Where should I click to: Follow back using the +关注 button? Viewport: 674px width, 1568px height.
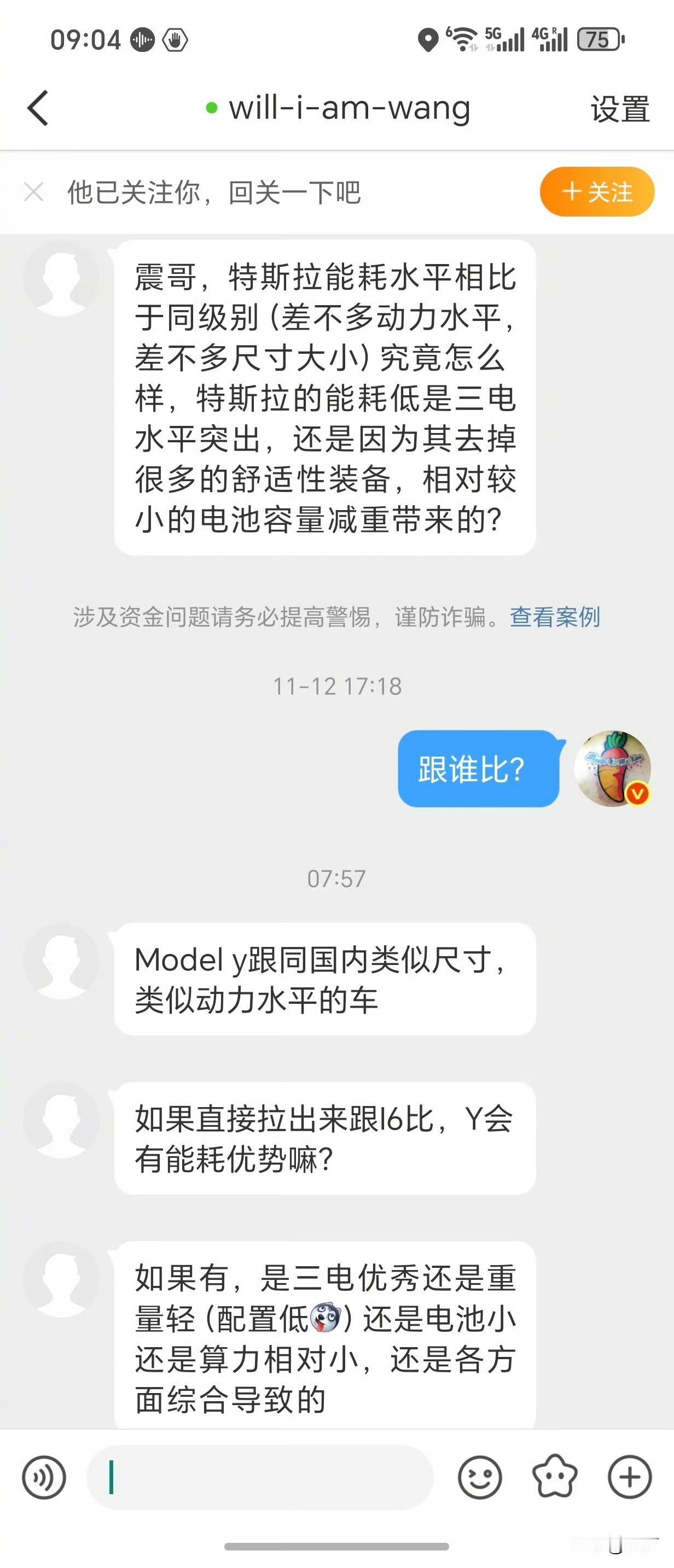pos(597,192)
